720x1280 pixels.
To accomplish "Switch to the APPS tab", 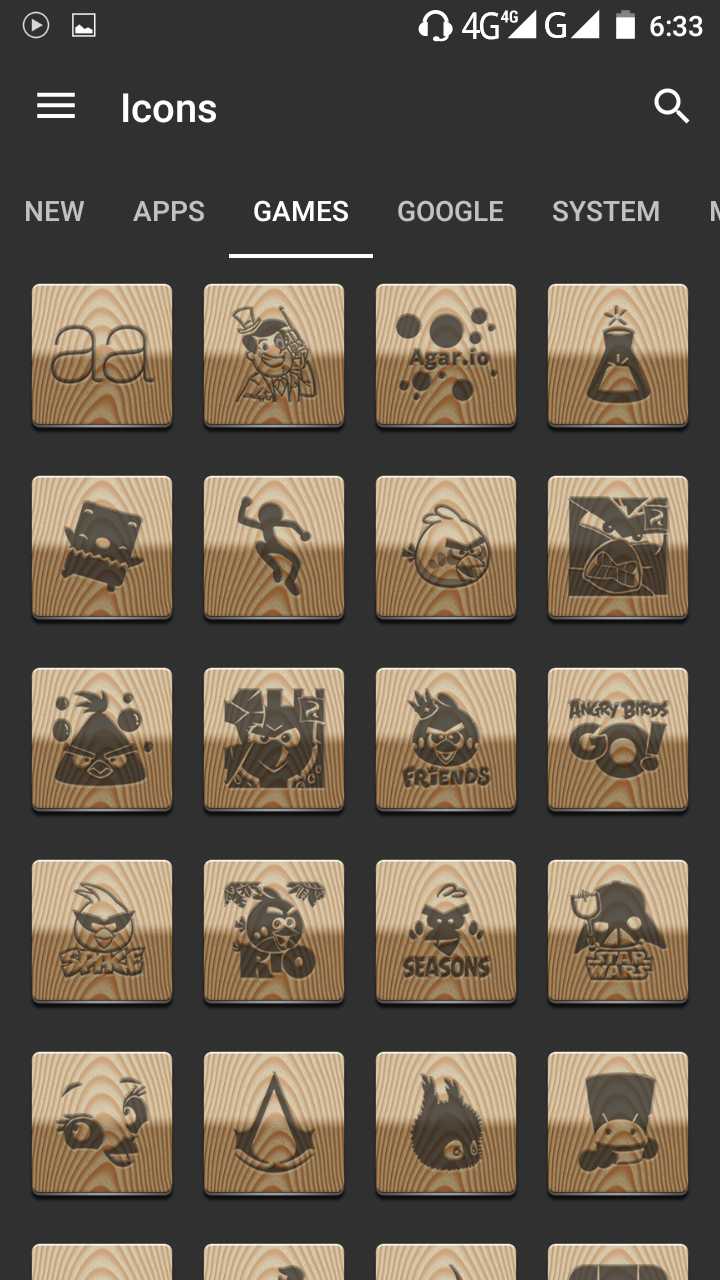I will pyautogui.click(x=169, y=211).
